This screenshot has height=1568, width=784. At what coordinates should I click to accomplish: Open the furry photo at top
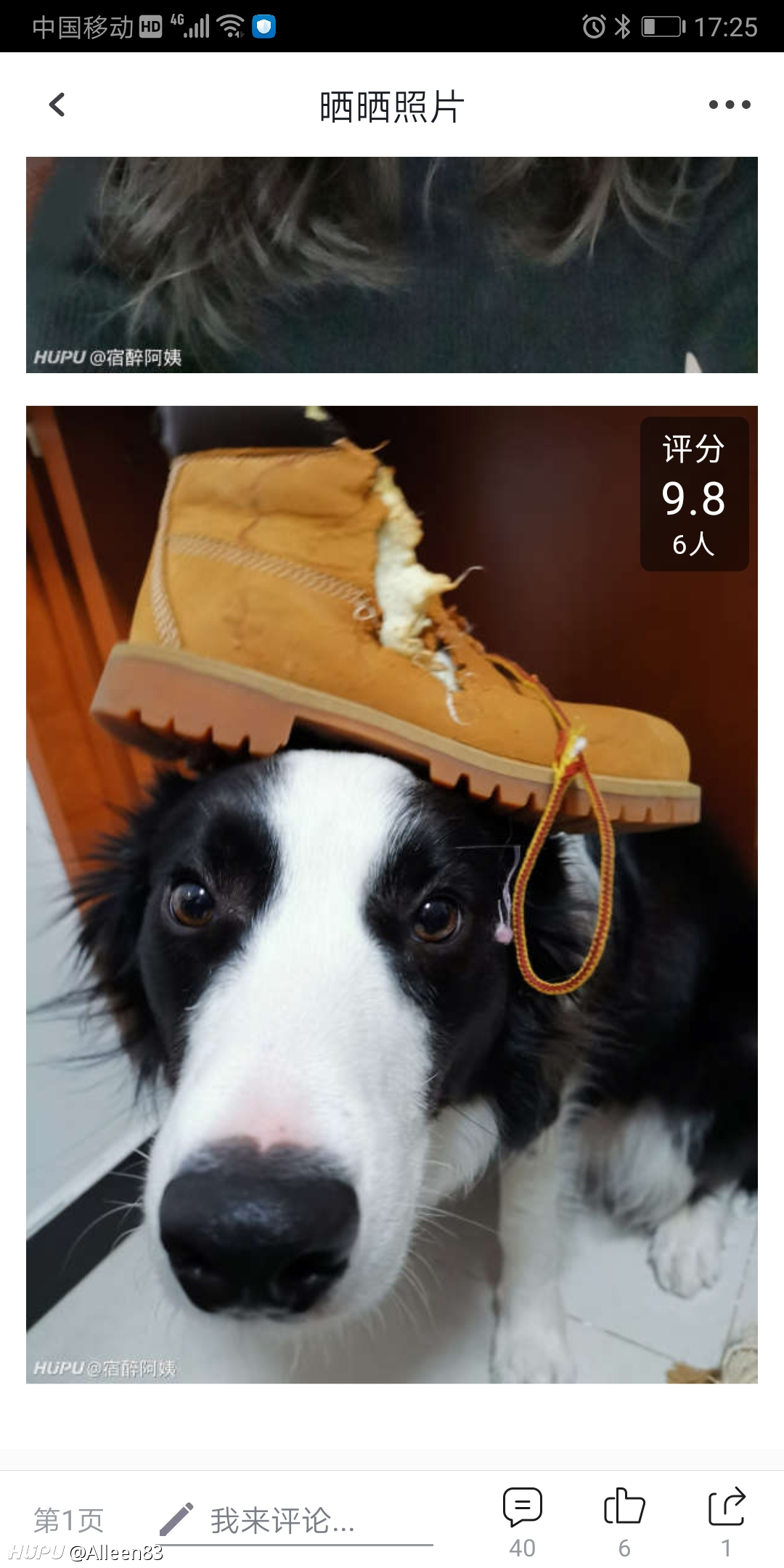pos(392,265)
